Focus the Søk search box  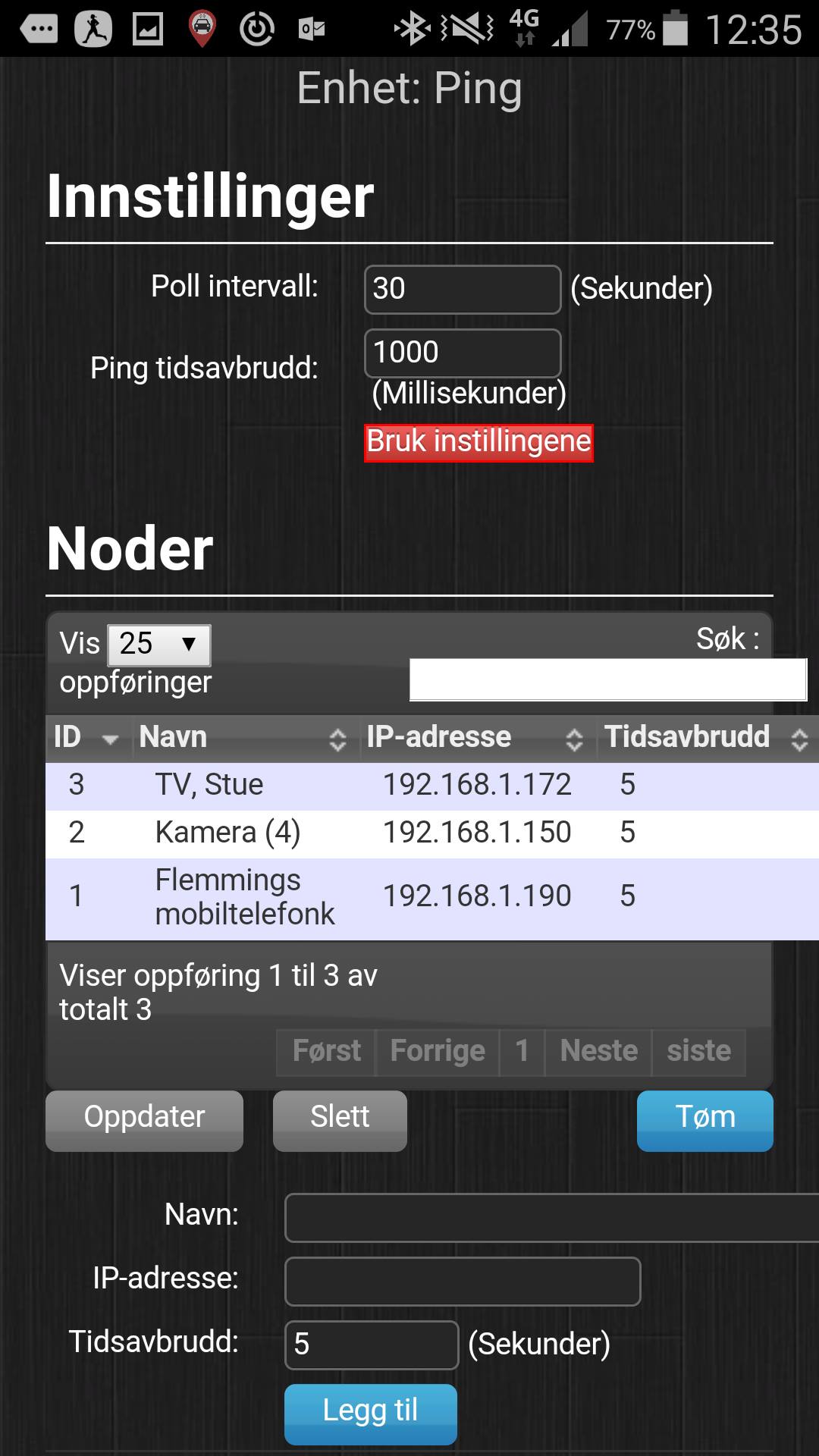608,679
